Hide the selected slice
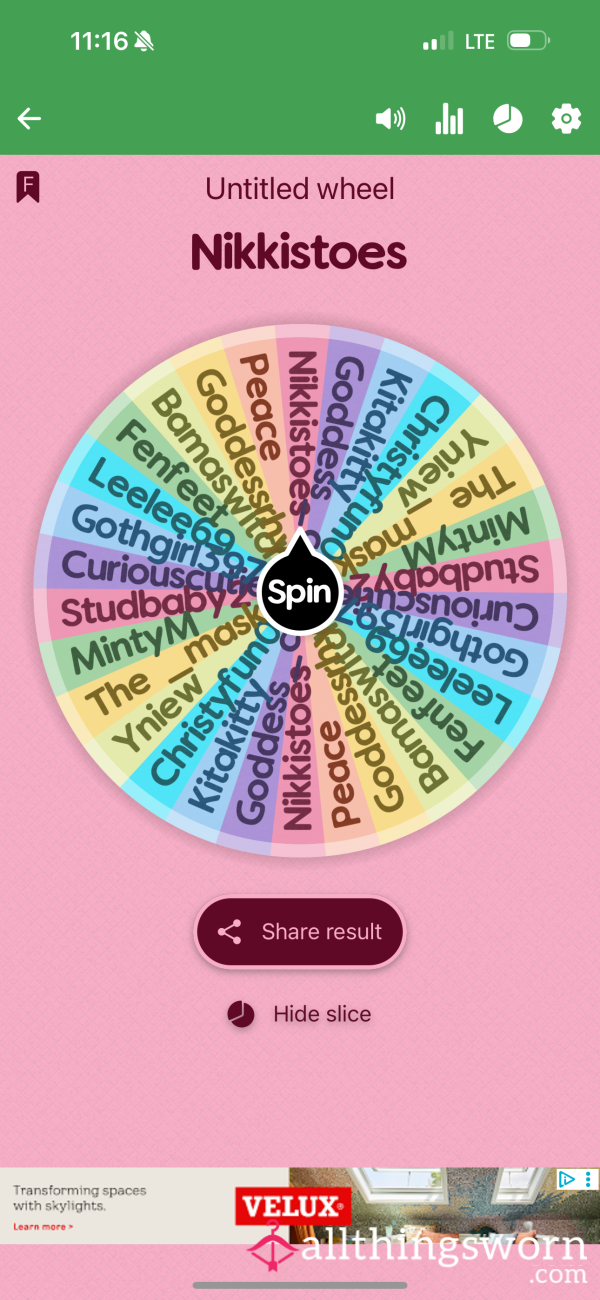 coord(299,1014)
